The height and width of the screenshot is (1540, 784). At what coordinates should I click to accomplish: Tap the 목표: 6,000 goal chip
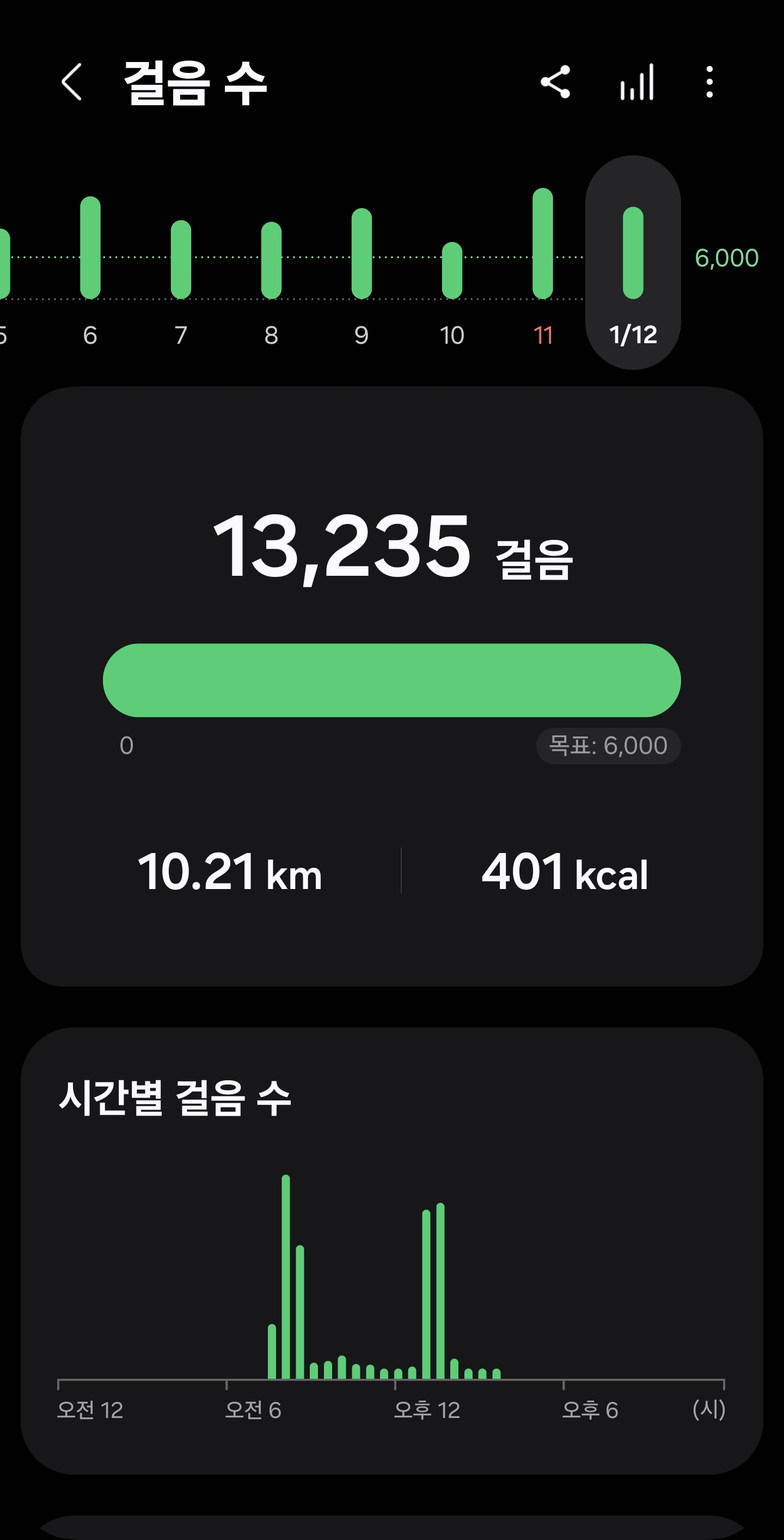point(608,746)
